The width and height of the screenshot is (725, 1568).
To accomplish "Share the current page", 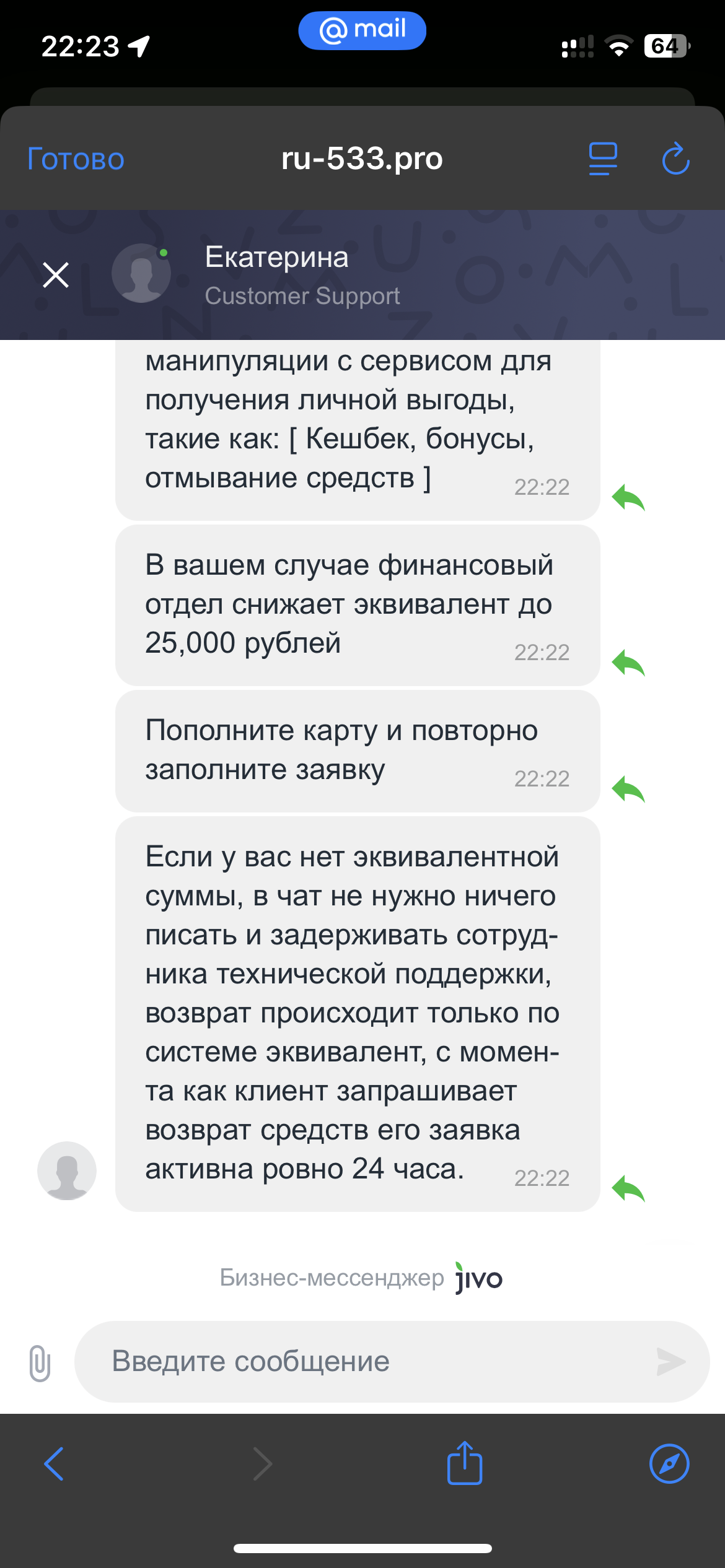I will [x=465, y=1463].
